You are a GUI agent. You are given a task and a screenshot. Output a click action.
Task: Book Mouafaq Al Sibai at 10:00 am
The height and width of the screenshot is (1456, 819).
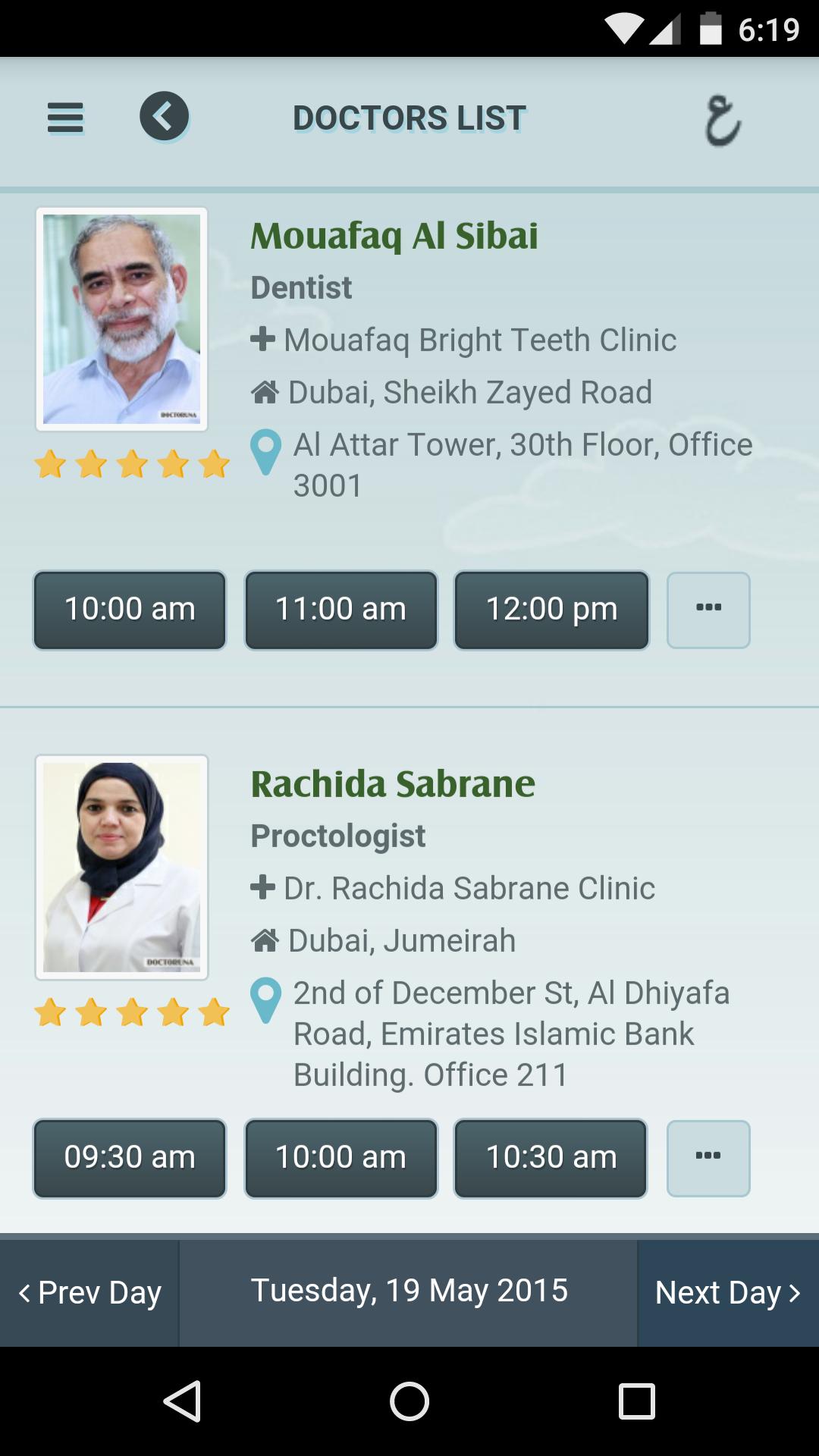click(130, 610)
